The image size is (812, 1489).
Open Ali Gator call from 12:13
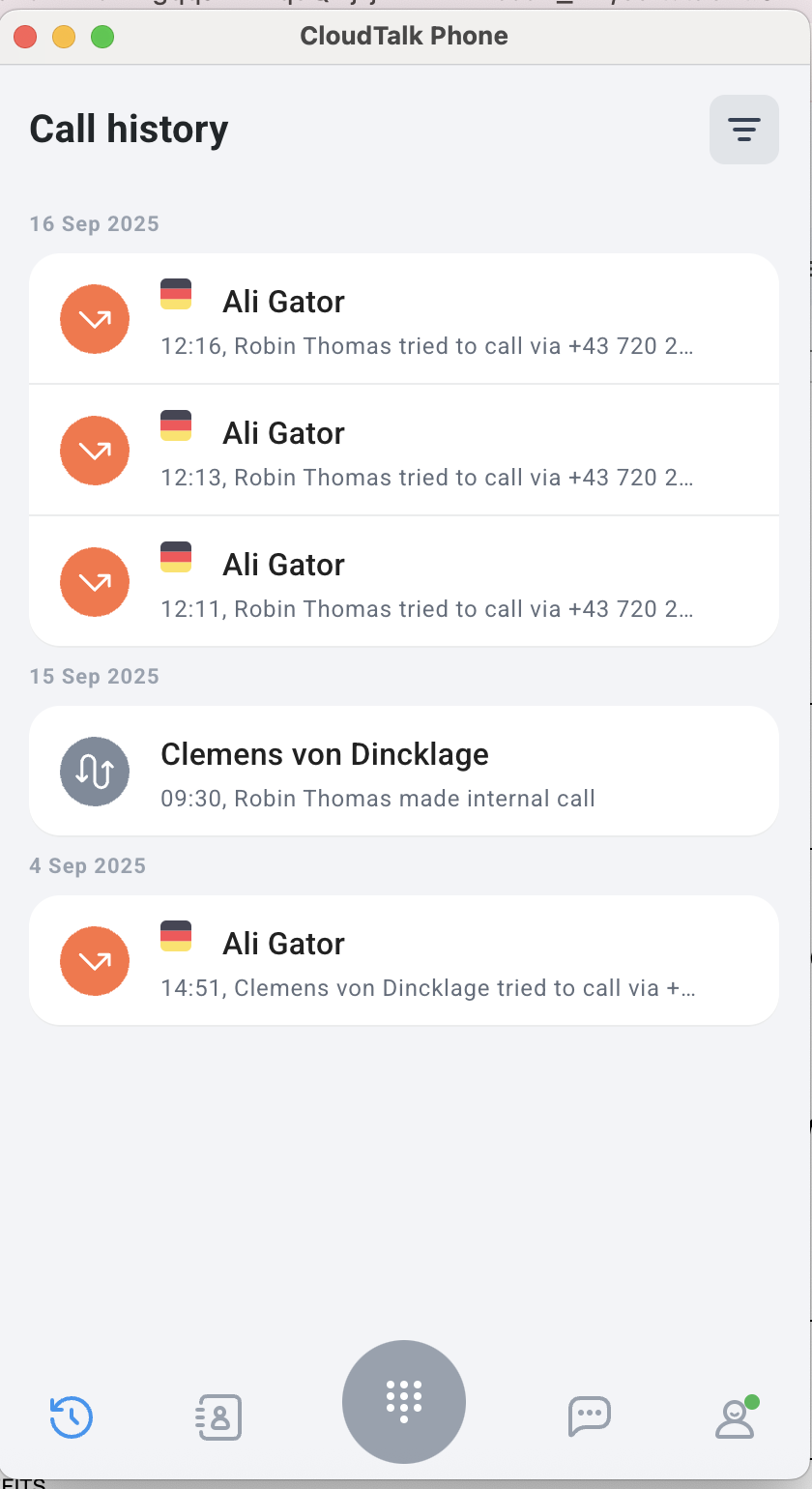[404, 451]
